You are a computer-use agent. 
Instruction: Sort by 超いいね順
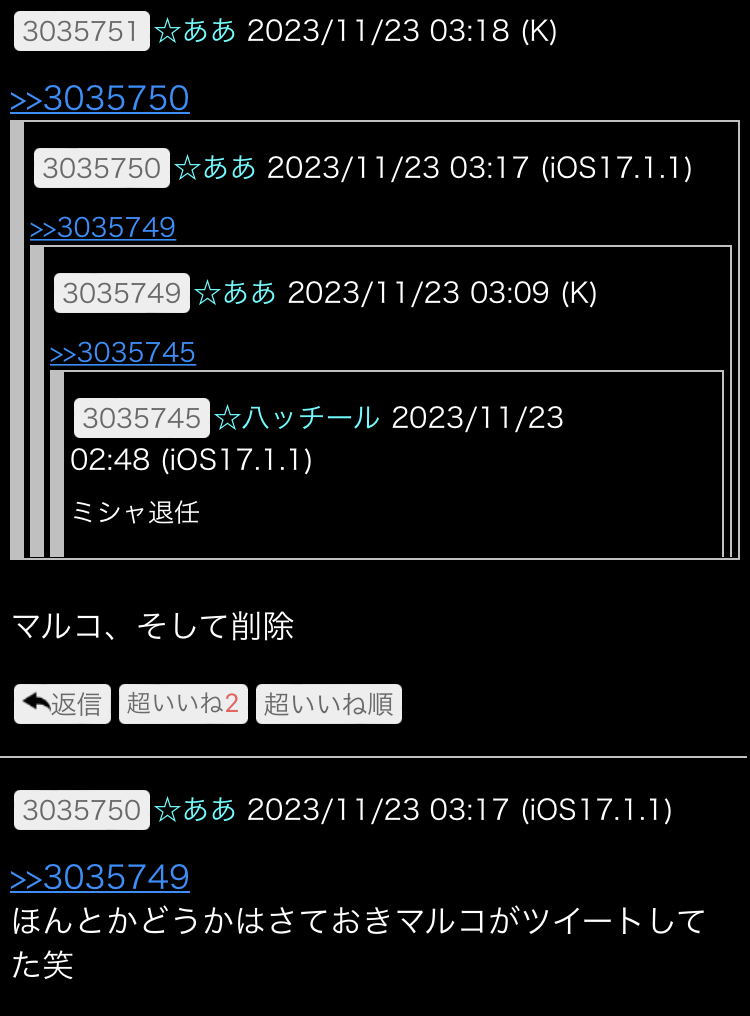(x=328, y=704)
